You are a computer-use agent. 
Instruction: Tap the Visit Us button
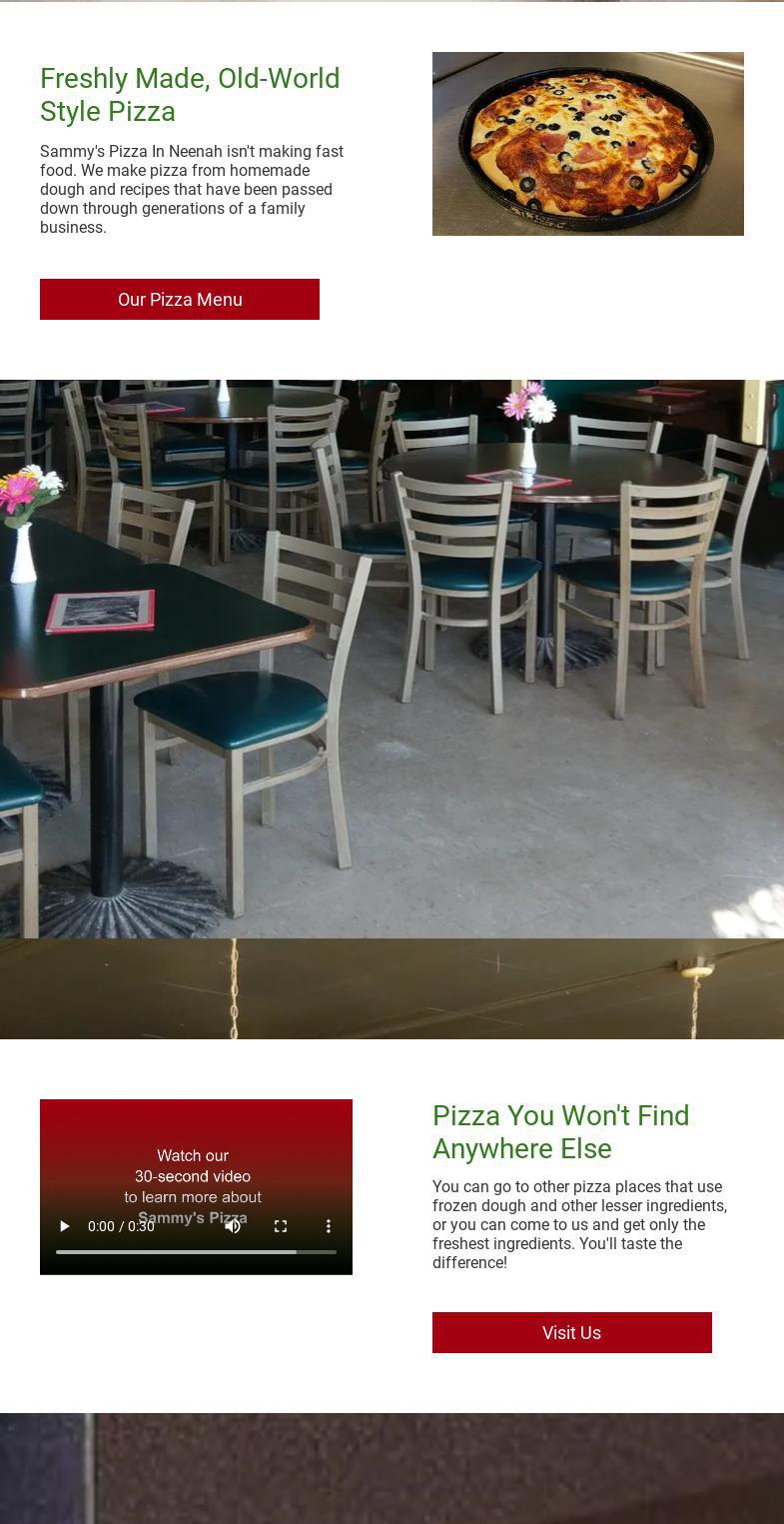pos(571,1332)
